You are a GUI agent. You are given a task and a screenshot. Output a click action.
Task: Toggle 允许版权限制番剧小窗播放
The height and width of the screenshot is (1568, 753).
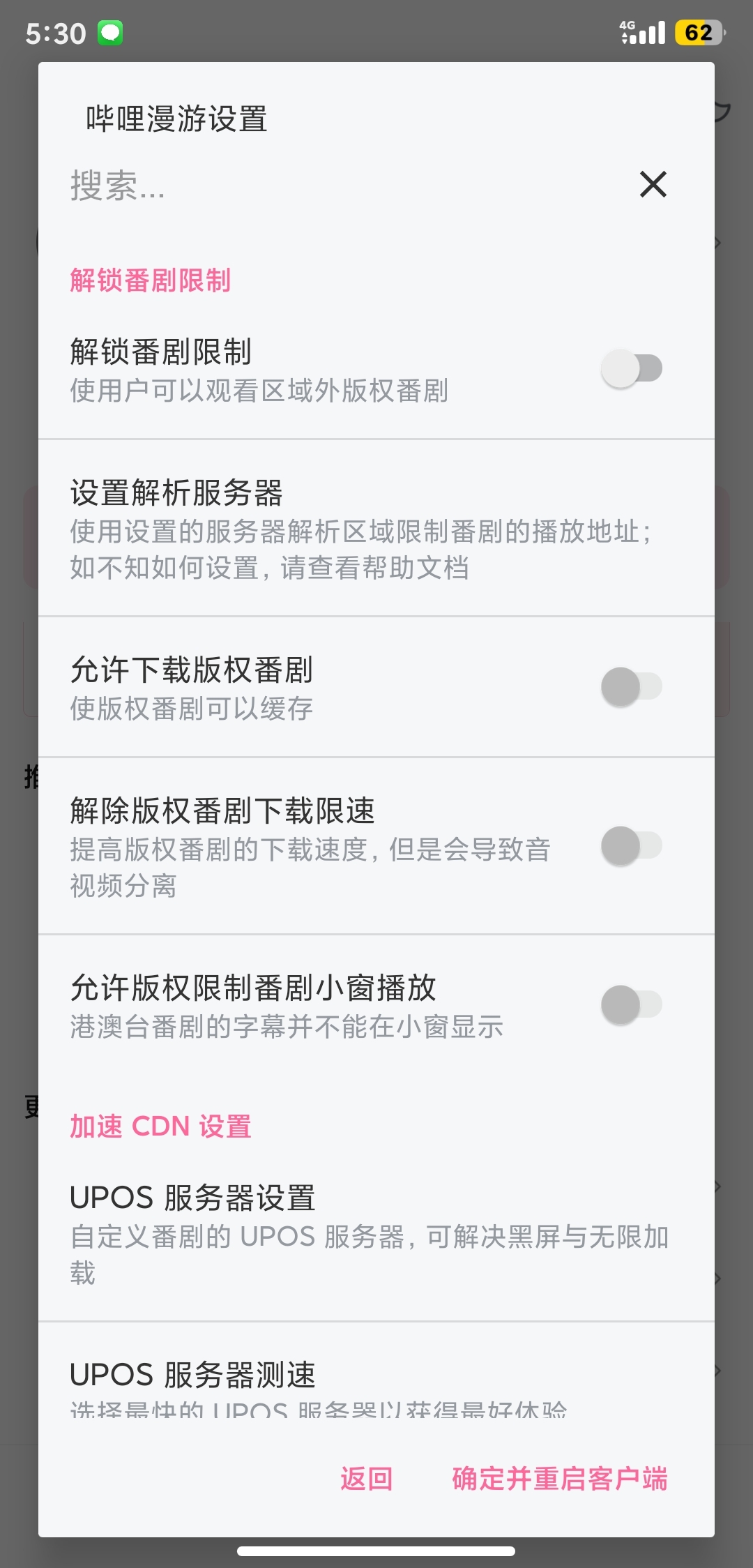pos(632,1004)
